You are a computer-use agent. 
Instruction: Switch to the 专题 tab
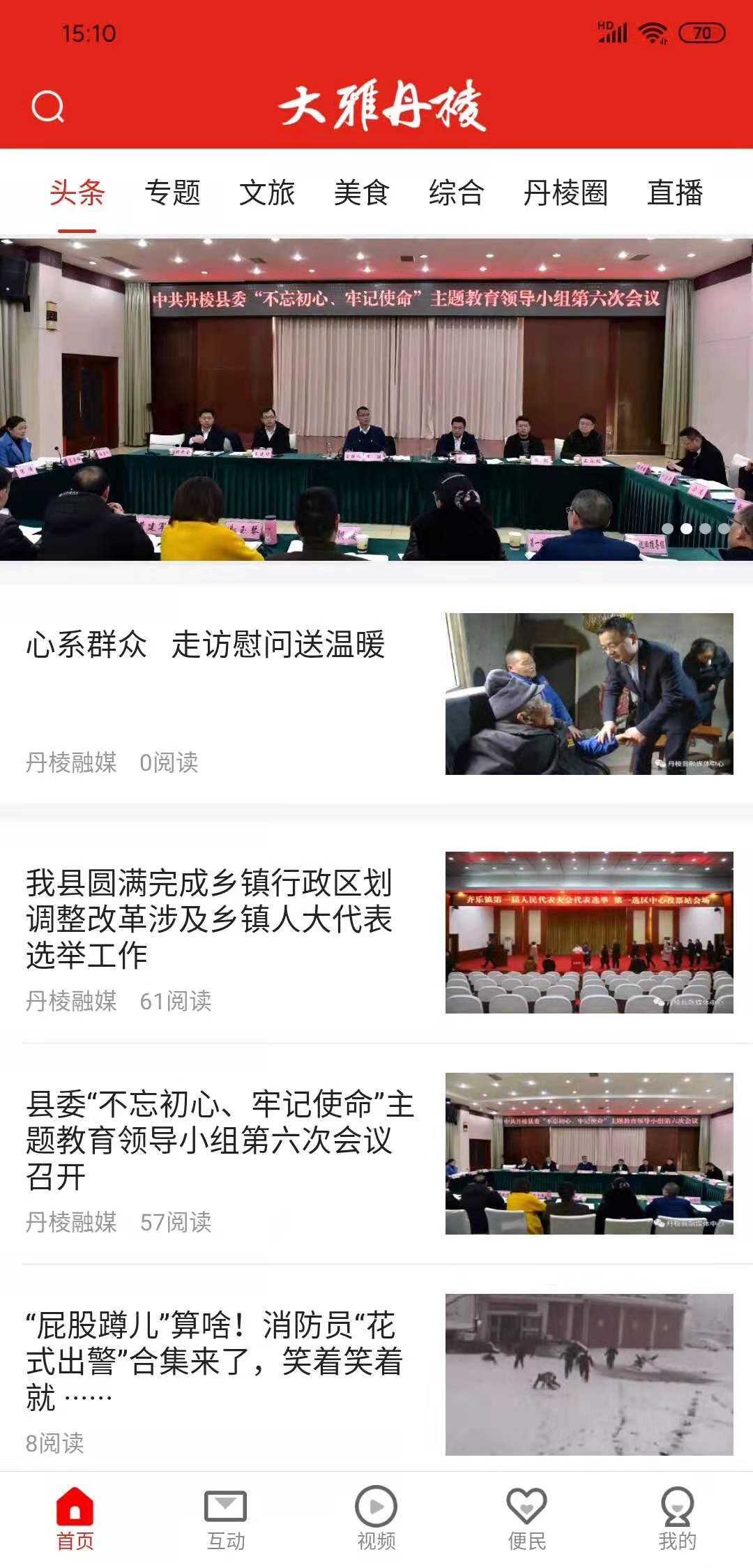(172, 193)
